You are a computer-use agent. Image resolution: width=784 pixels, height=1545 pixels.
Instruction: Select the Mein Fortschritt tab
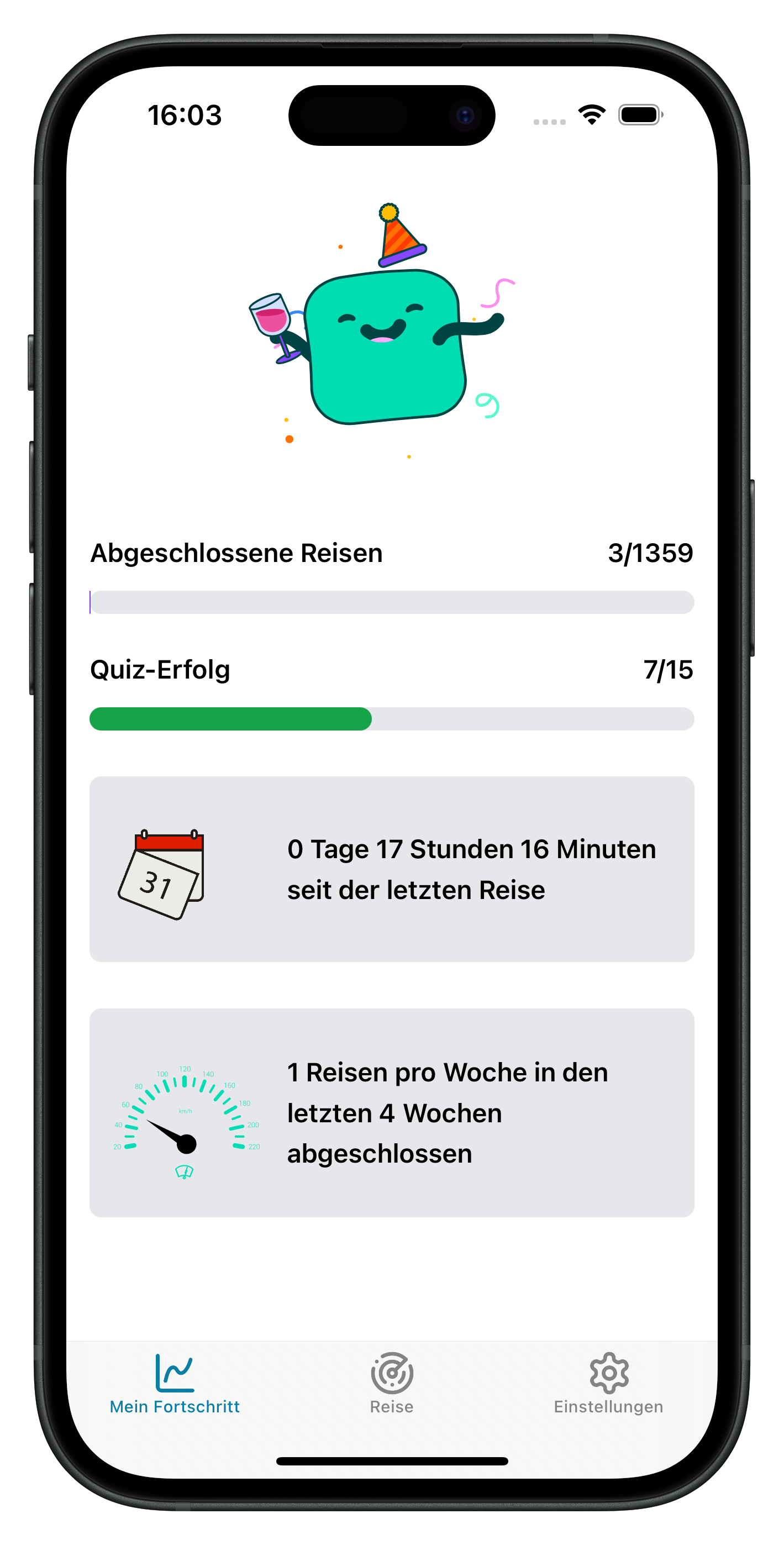[x=175, y=1383]
